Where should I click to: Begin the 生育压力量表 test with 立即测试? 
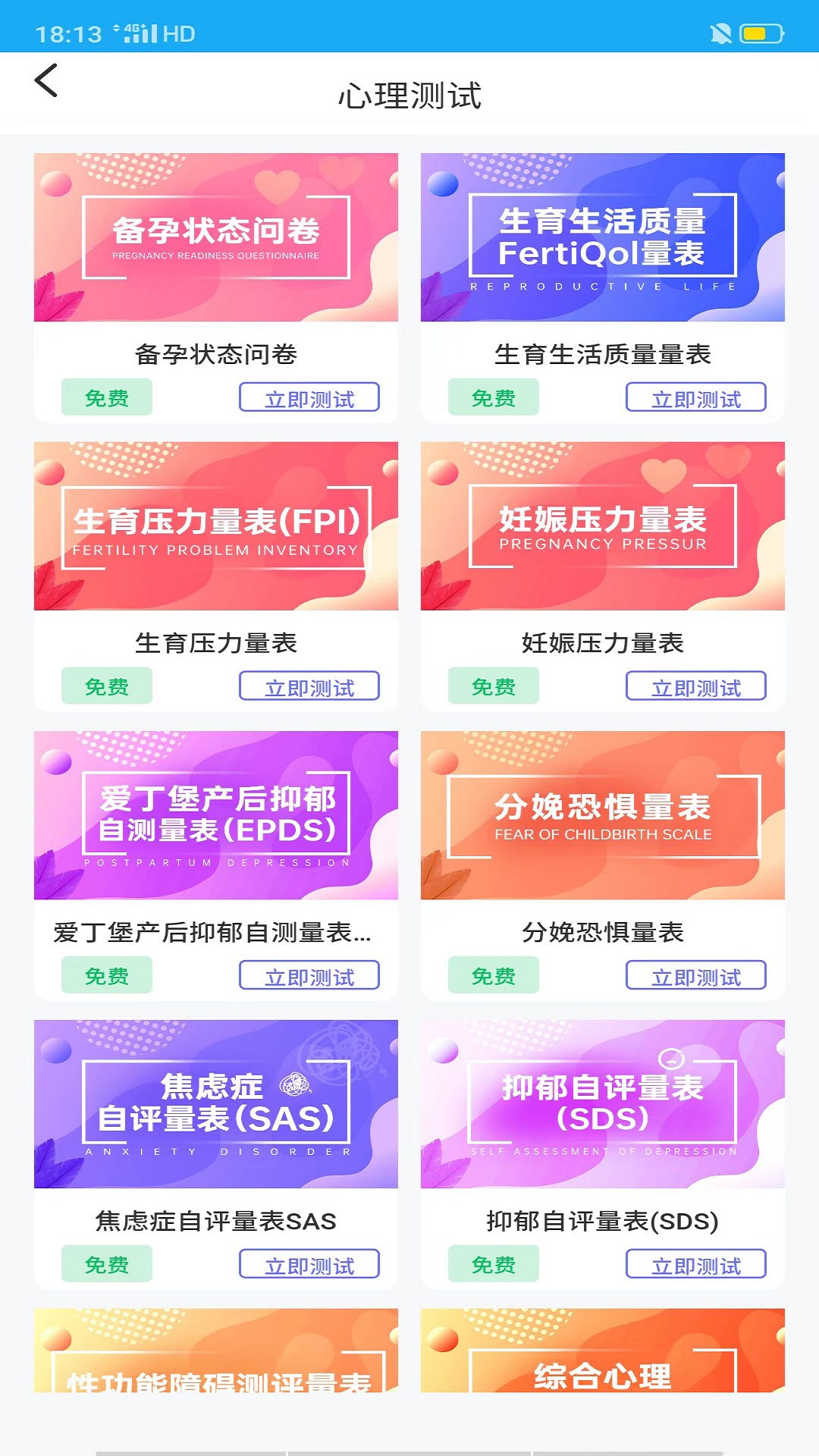tap(309, 686)
